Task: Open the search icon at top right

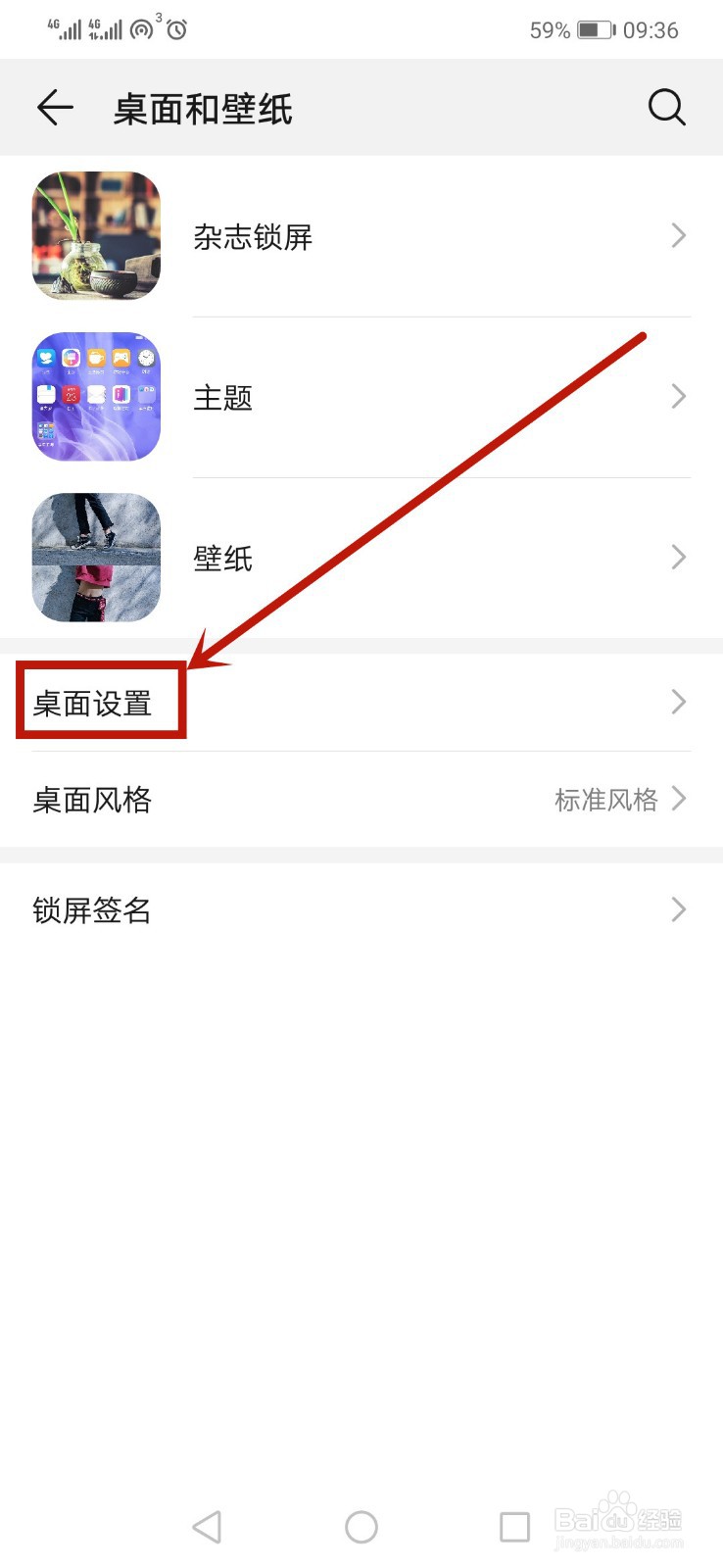Action: pos(666,108)
